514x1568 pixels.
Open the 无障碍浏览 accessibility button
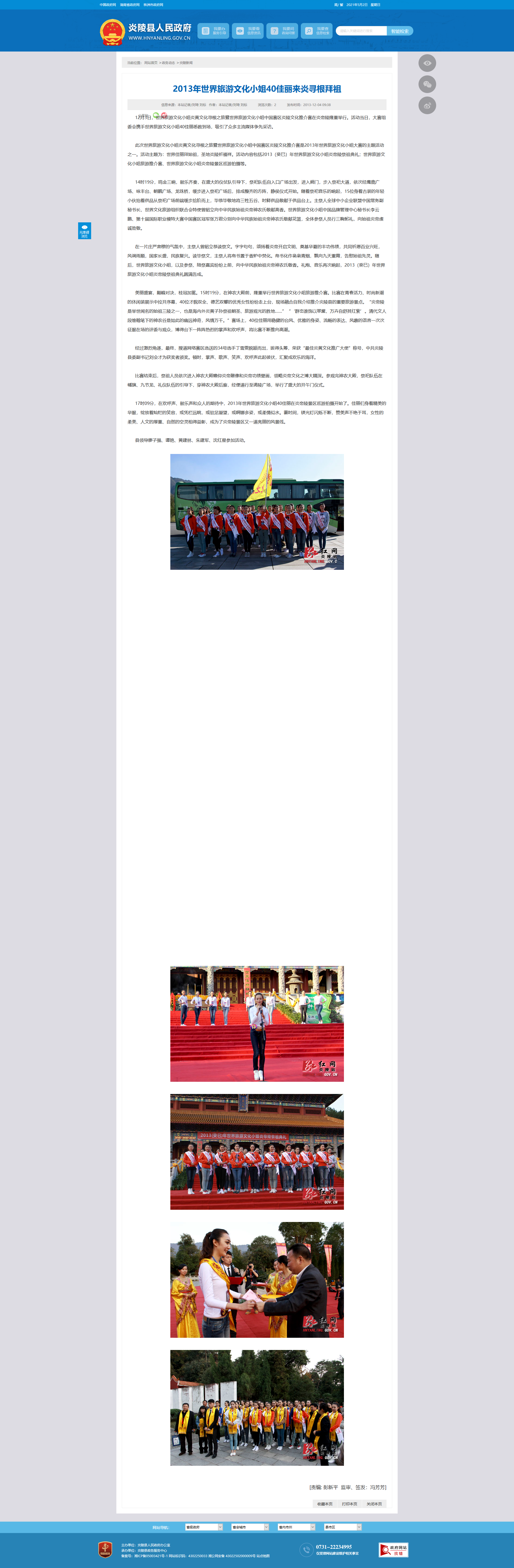[84, 231]
